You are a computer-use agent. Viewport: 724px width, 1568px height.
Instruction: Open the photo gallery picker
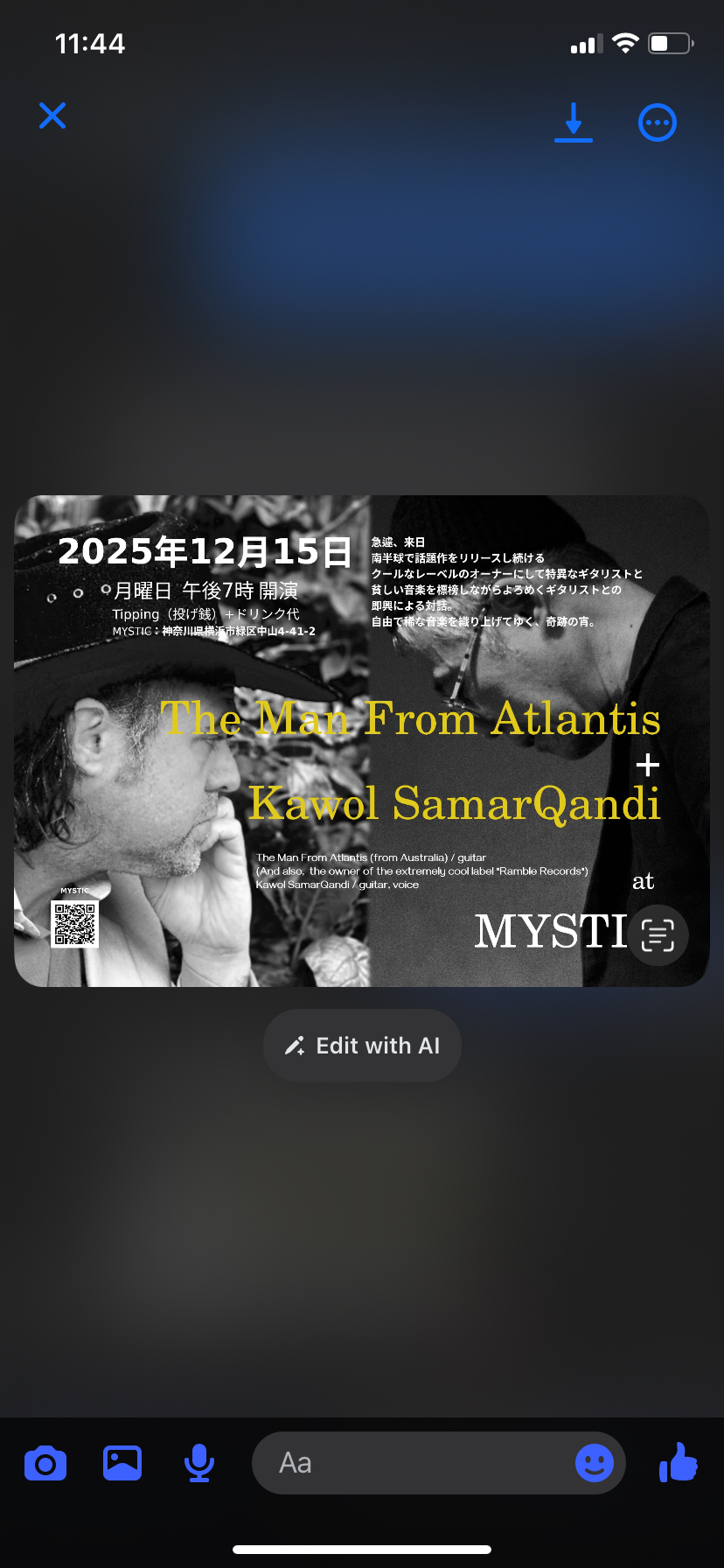pos(122,1463)
